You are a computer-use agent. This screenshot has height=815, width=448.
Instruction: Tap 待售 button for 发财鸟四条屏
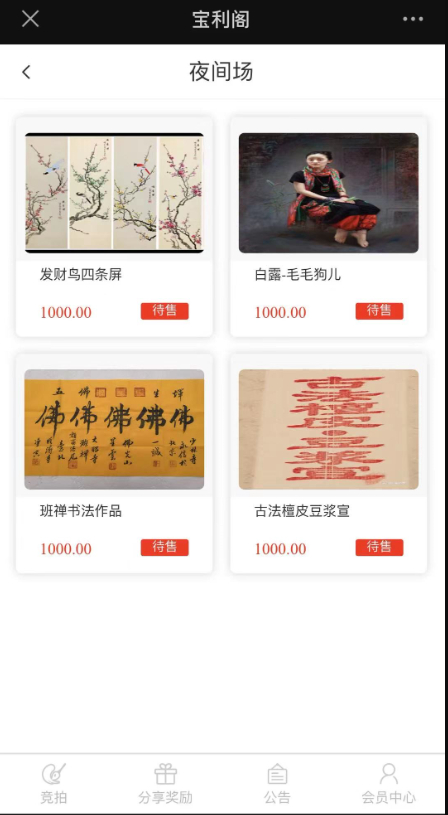coord(165,311)
